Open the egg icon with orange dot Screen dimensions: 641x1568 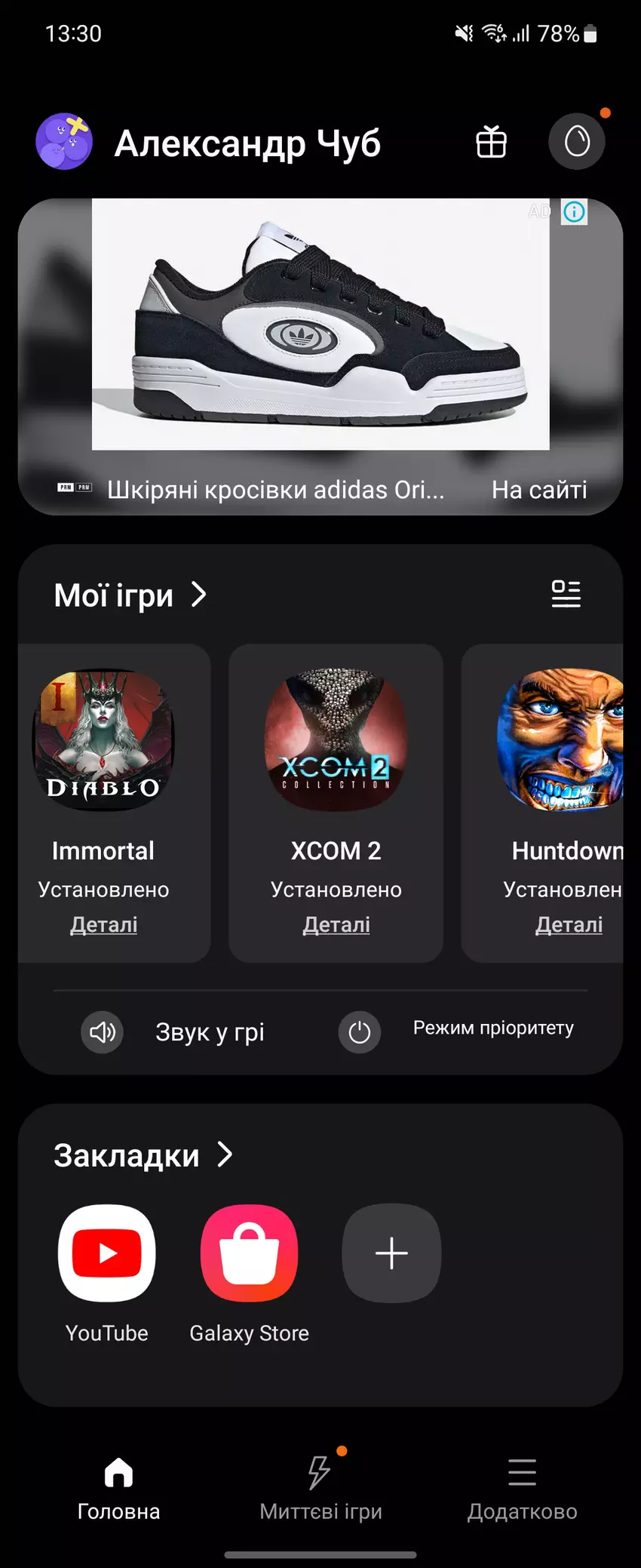click(x=577, y=142)
